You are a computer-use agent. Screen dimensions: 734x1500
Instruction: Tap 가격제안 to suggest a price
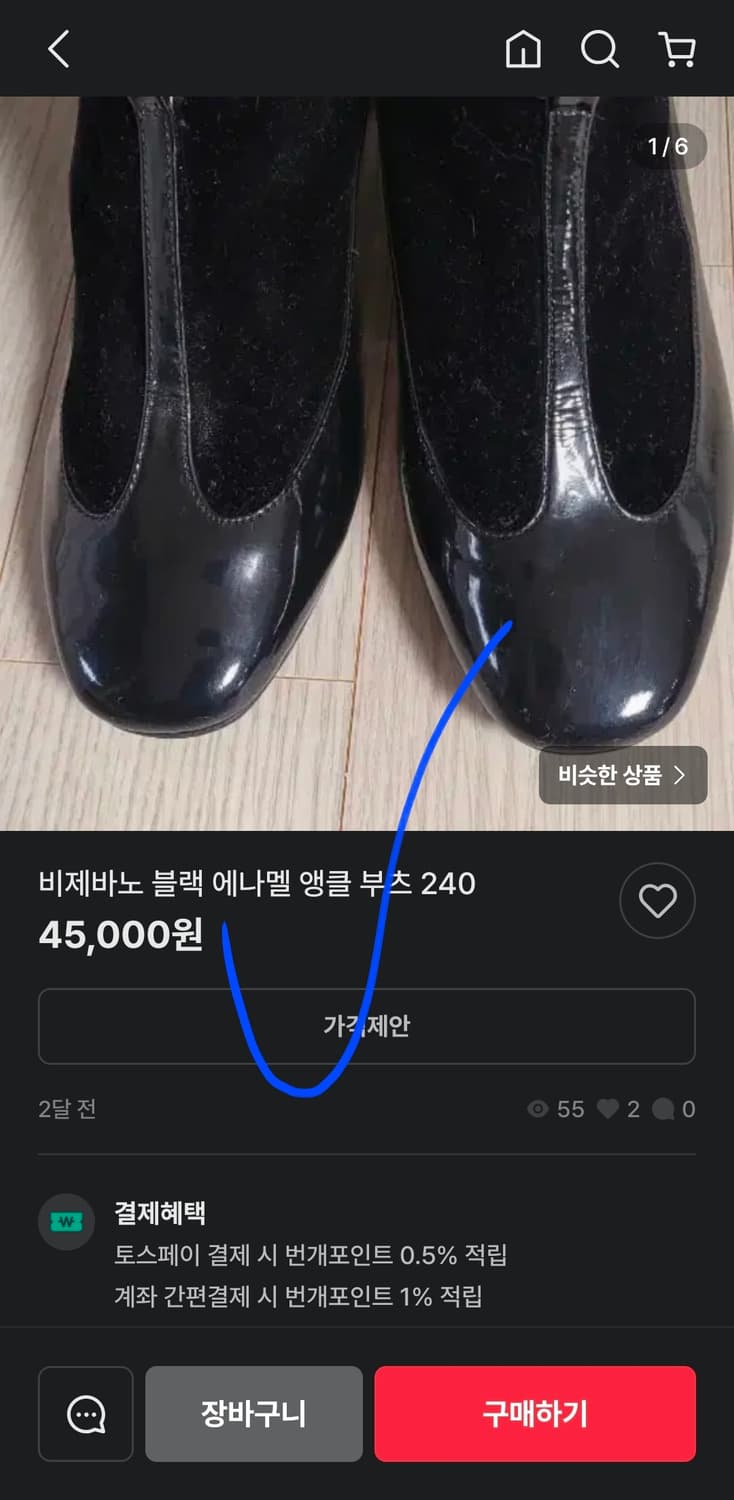pos(367,1026)
